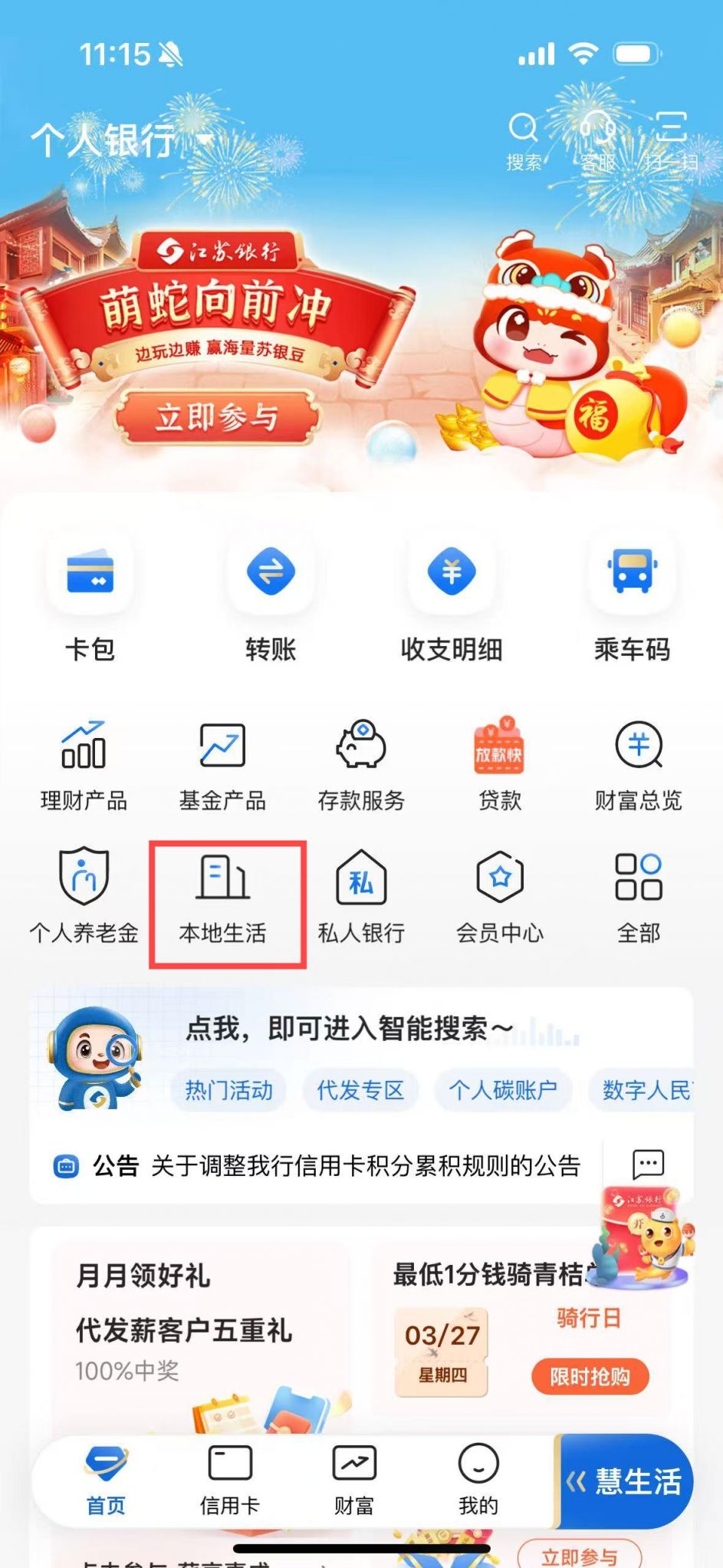Viewport: 723px width, 1568px height.
Task: Tap the 立即参与 banner button
Action: click(216, 417)
